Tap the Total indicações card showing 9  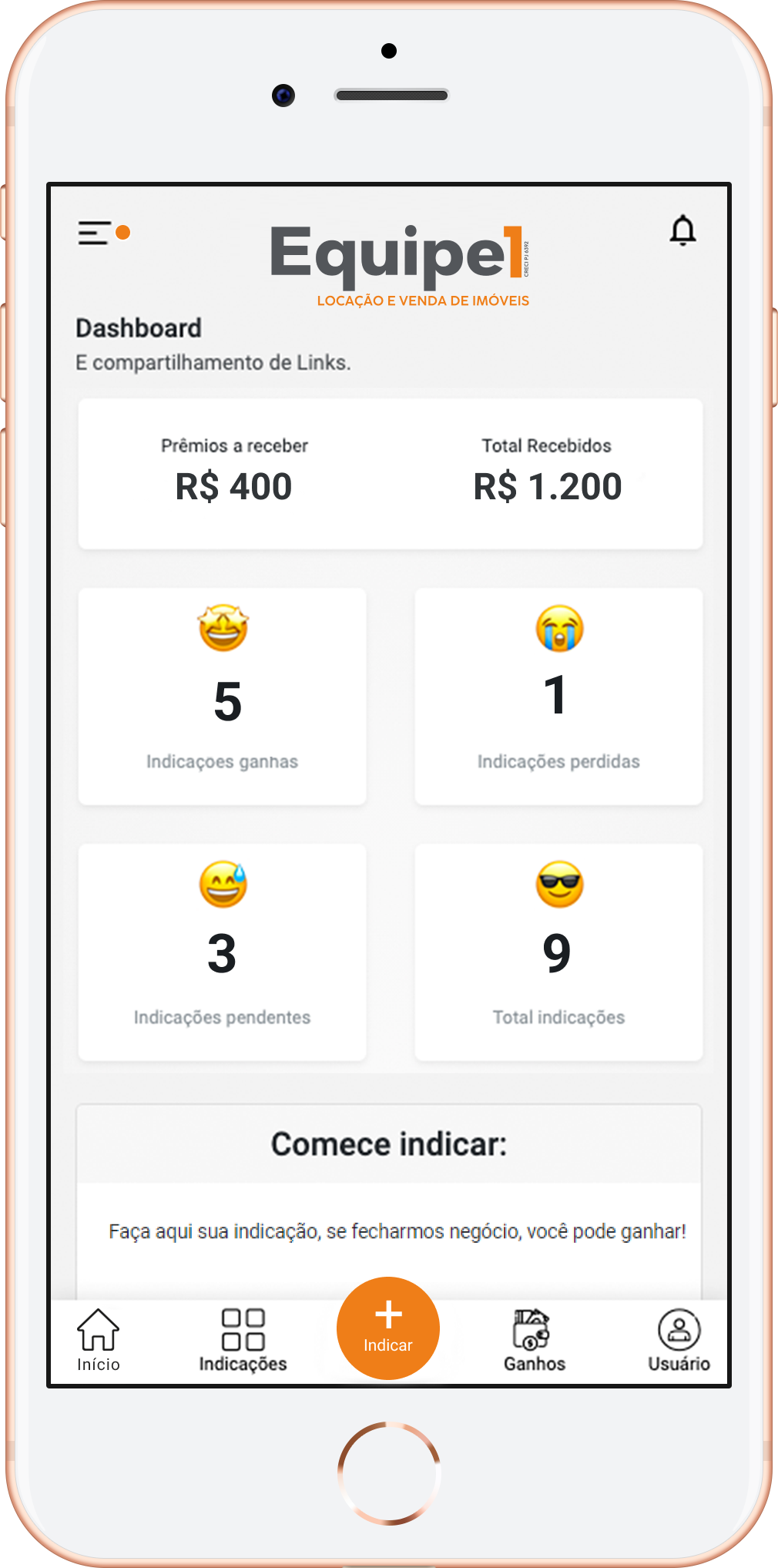[558, 953]
